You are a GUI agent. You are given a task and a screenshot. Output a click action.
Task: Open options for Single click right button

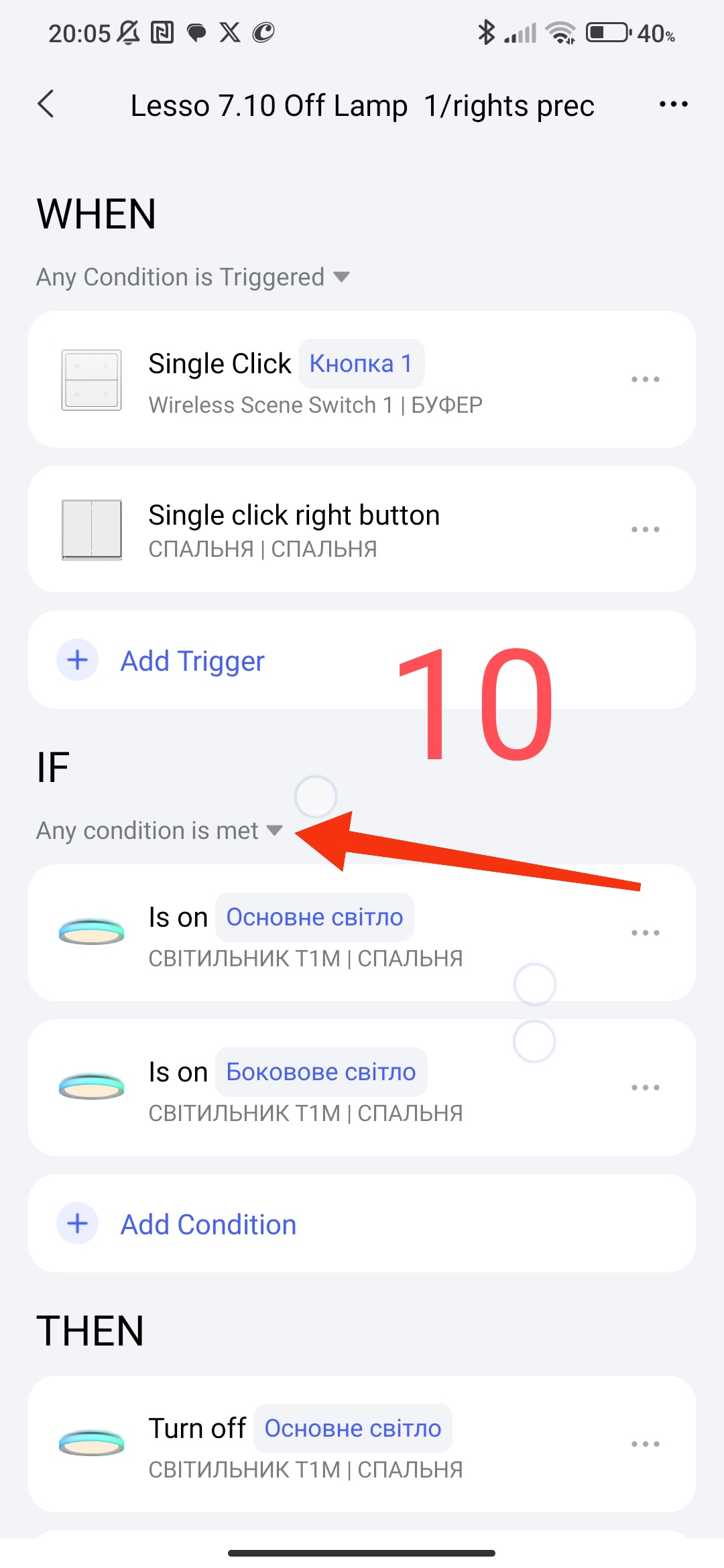(x=645, y=529)
